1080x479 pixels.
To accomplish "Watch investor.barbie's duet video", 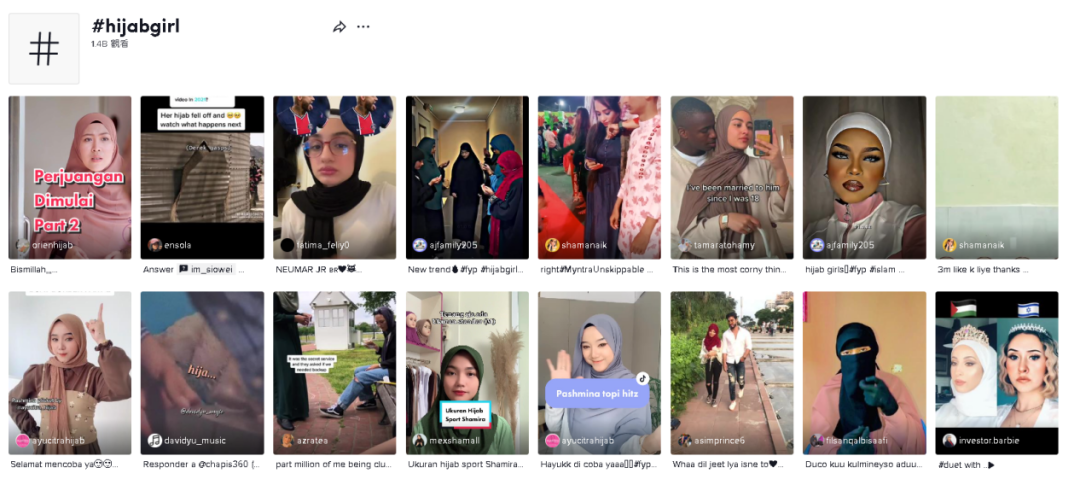I will (996, 372).
